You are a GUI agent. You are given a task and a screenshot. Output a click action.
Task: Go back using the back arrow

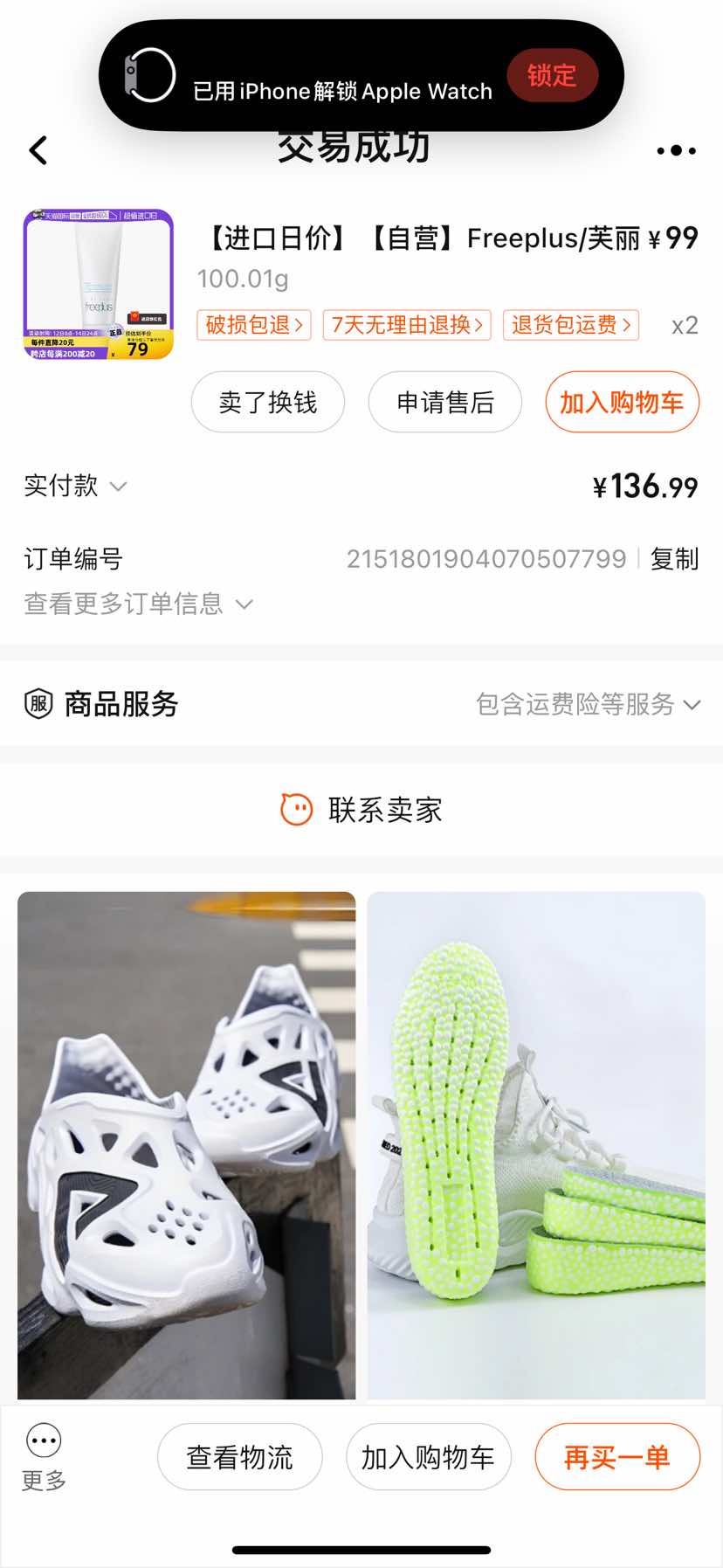click(38, 150)
